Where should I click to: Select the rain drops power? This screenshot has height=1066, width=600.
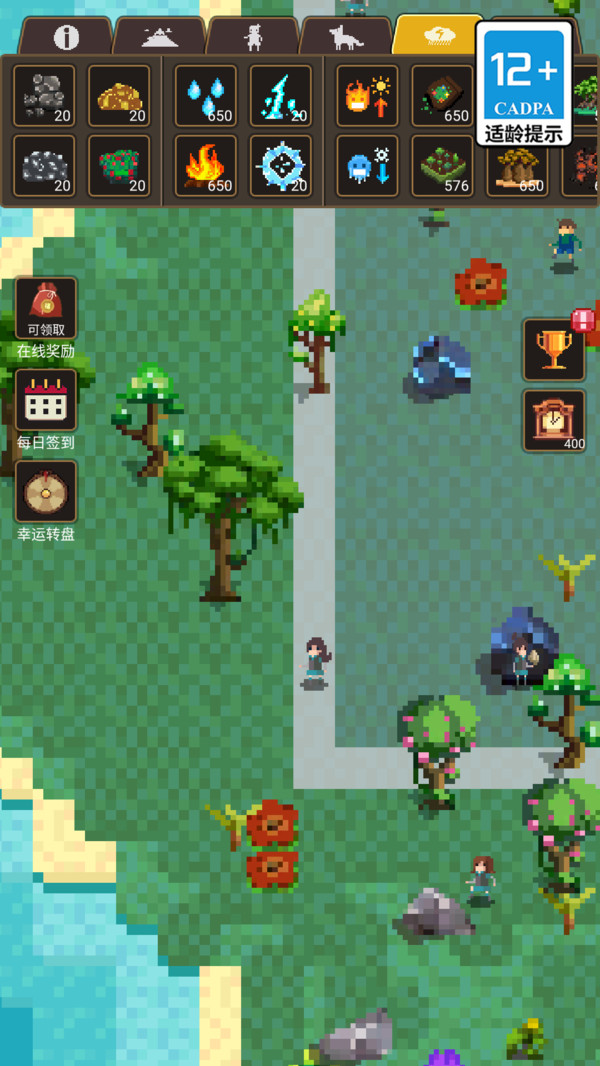(x=206, y=96)
